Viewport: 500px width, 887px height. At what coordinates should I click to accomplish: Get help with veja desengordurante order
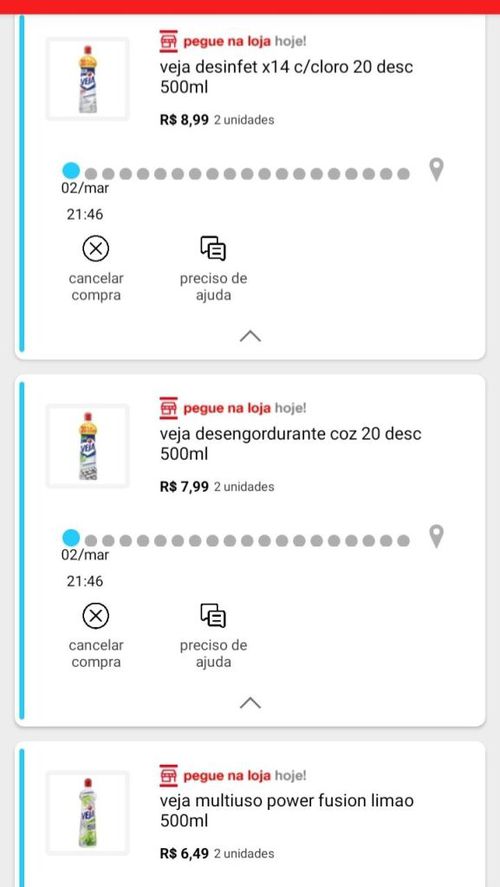[x=213, y=636]
